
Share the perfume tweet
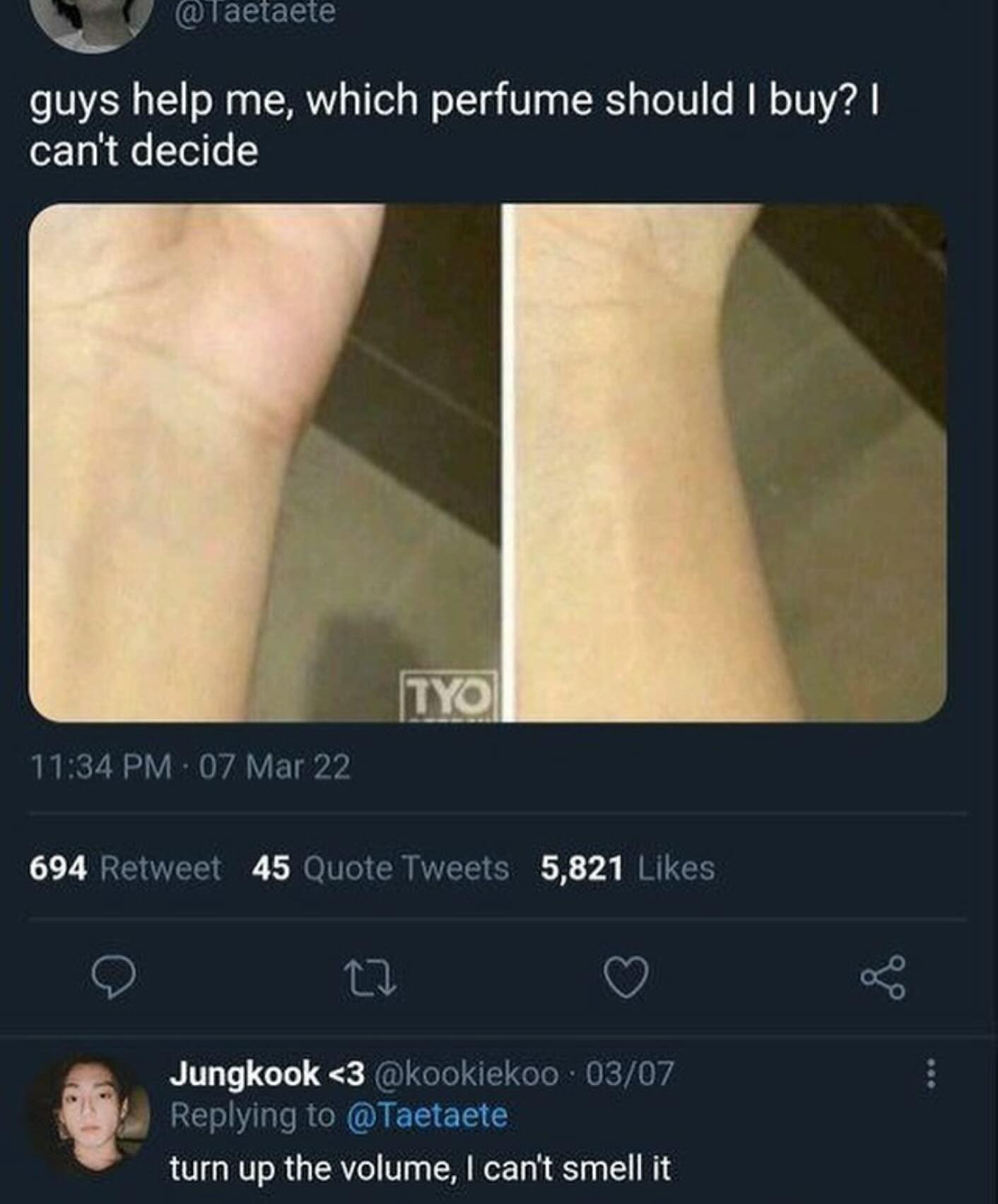pos(883,978)
